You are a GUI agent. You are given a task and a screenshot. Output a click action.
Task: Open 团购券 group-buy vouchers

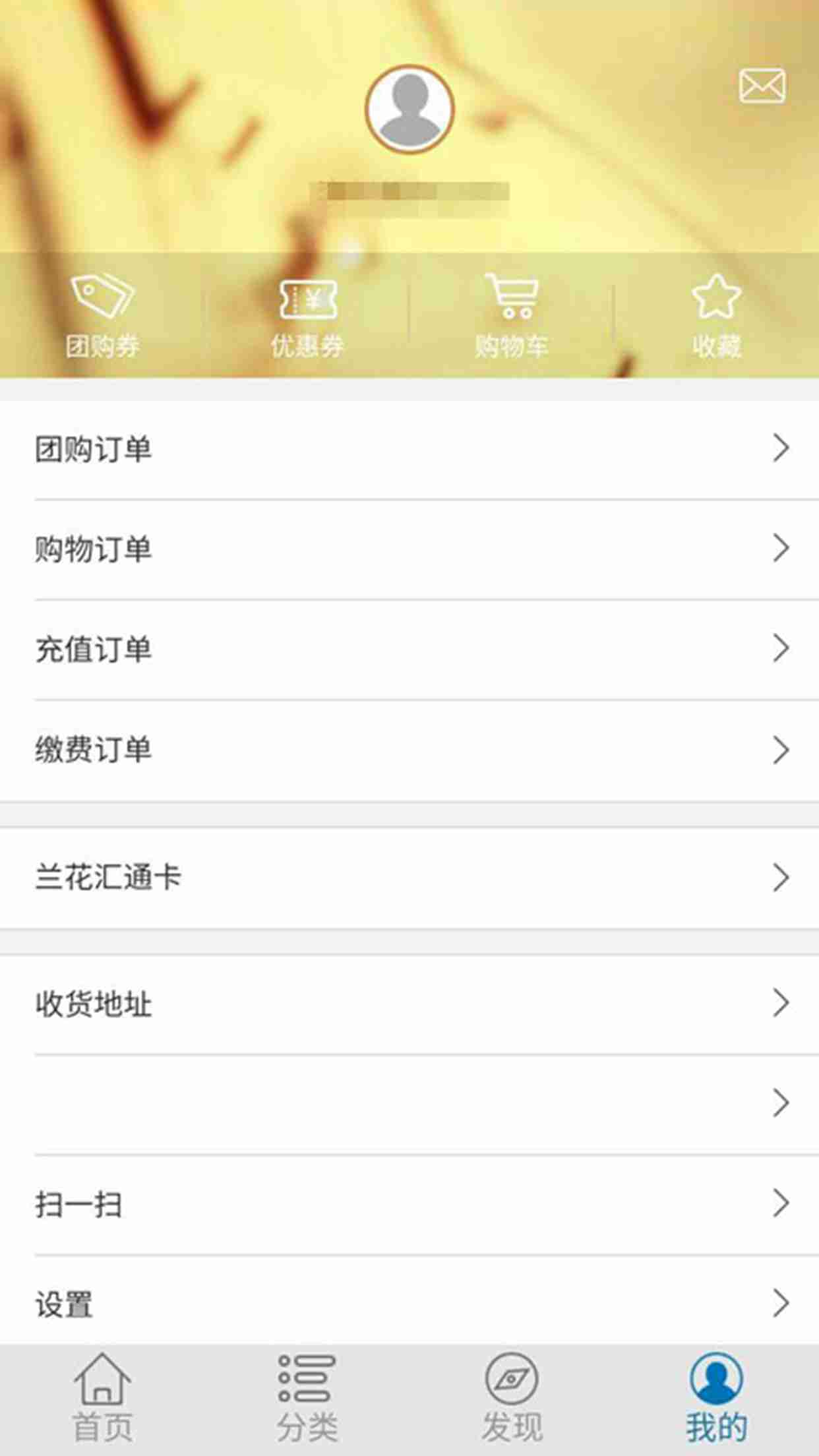click(102, 317)
